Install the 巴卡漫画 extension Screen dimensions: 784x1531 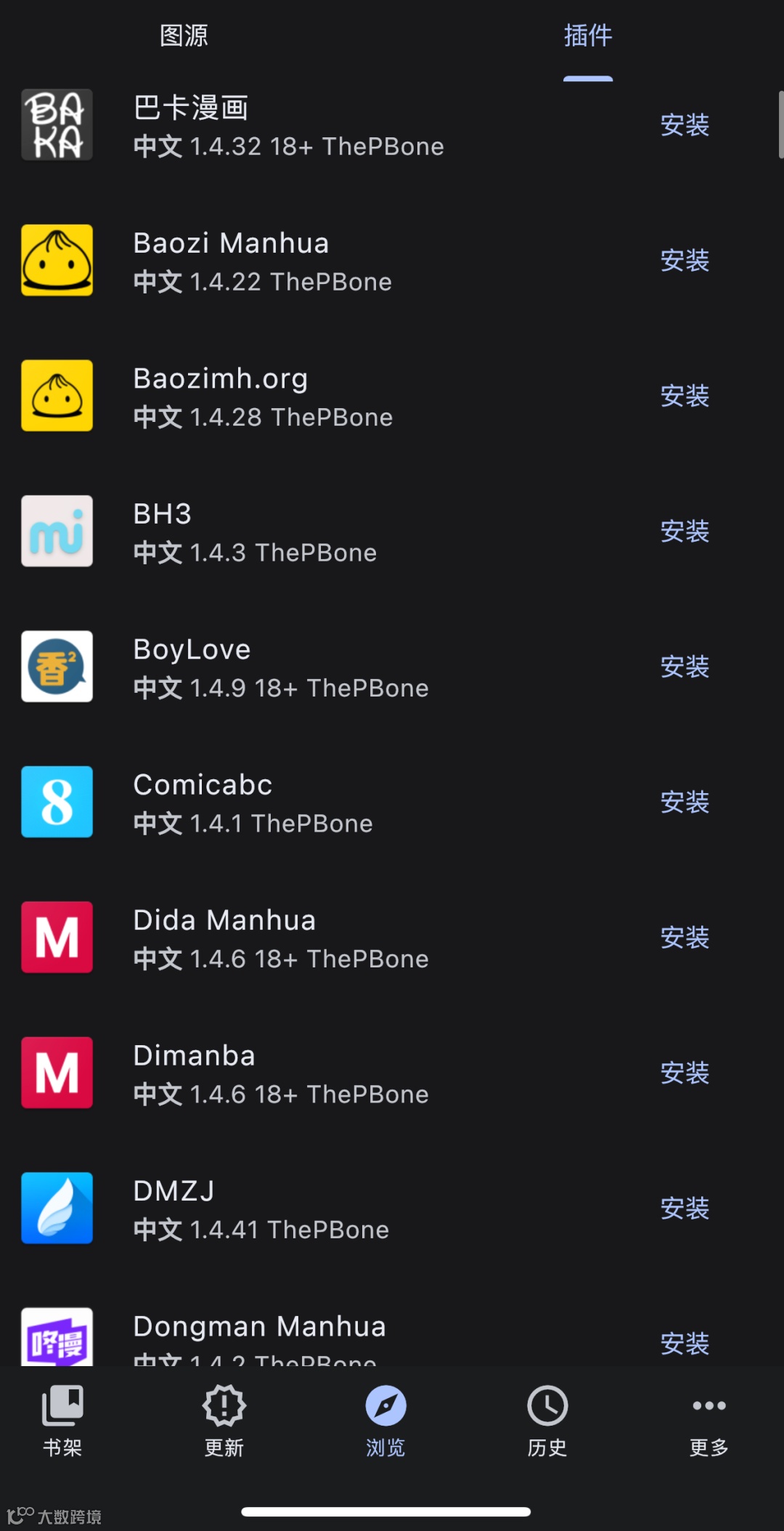pos(684,125)
